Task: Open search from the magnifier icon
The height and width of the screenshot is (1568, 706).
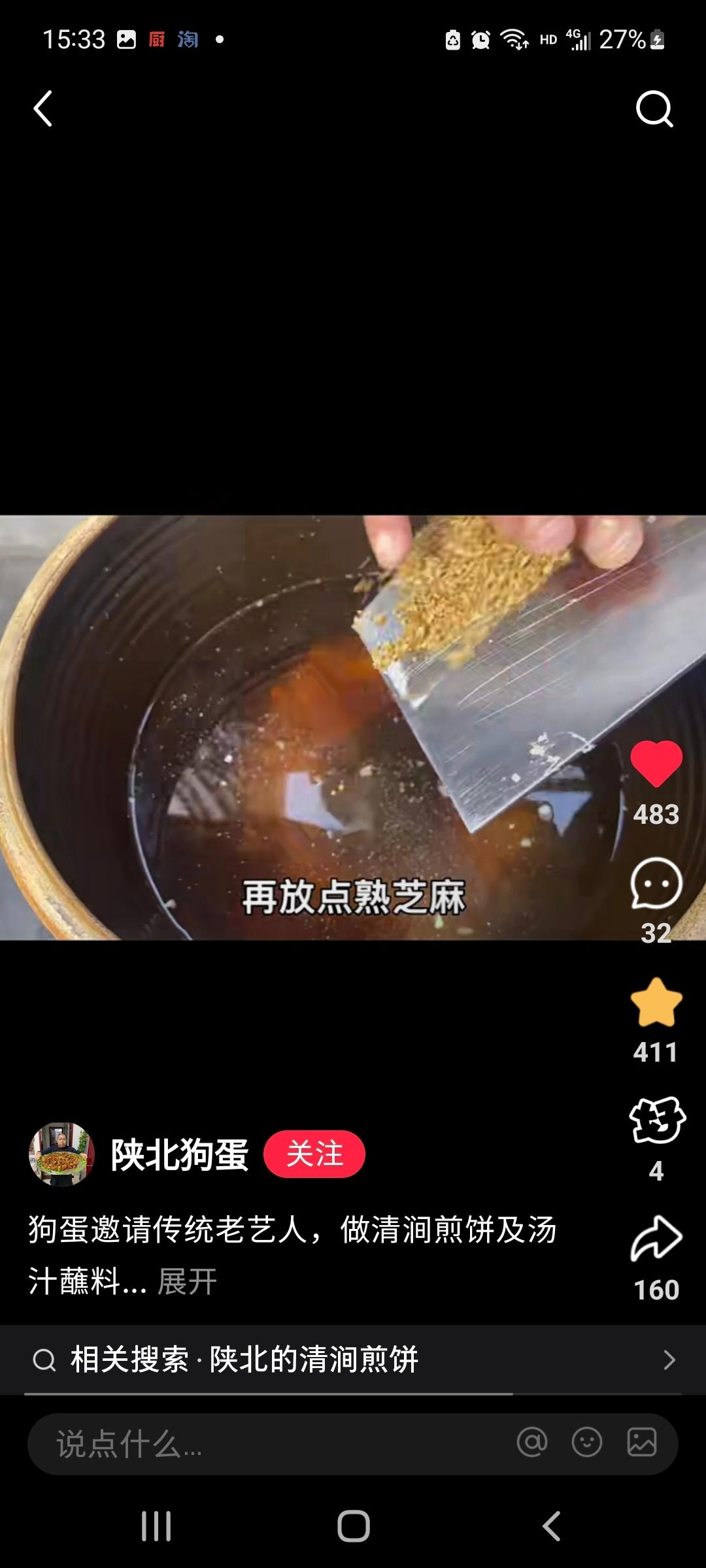Action: point(654,108)
